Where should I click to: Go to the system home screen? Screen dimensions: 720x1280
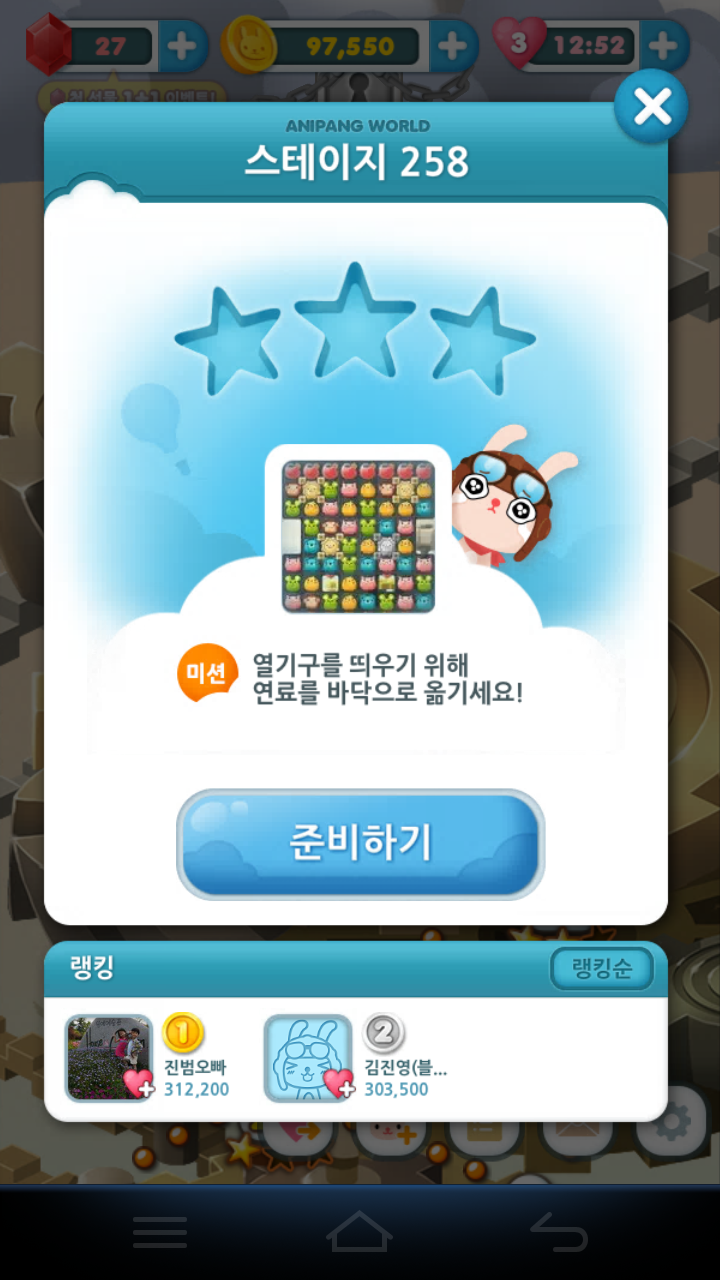[x=359, y=1232]
